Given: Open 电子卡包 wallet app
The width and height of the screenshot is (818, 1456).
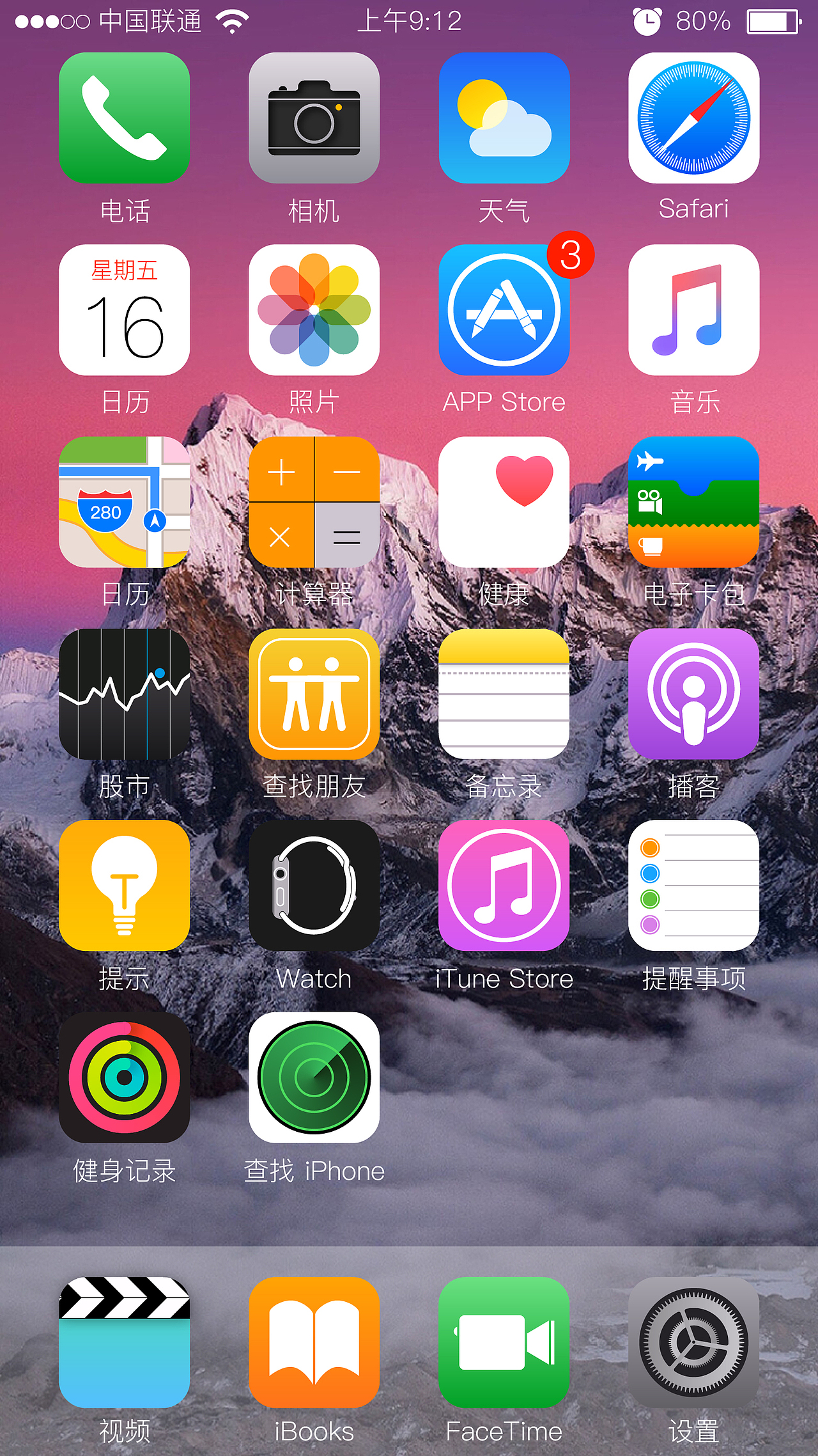Looking at the screenshot, I should point(693,502).
